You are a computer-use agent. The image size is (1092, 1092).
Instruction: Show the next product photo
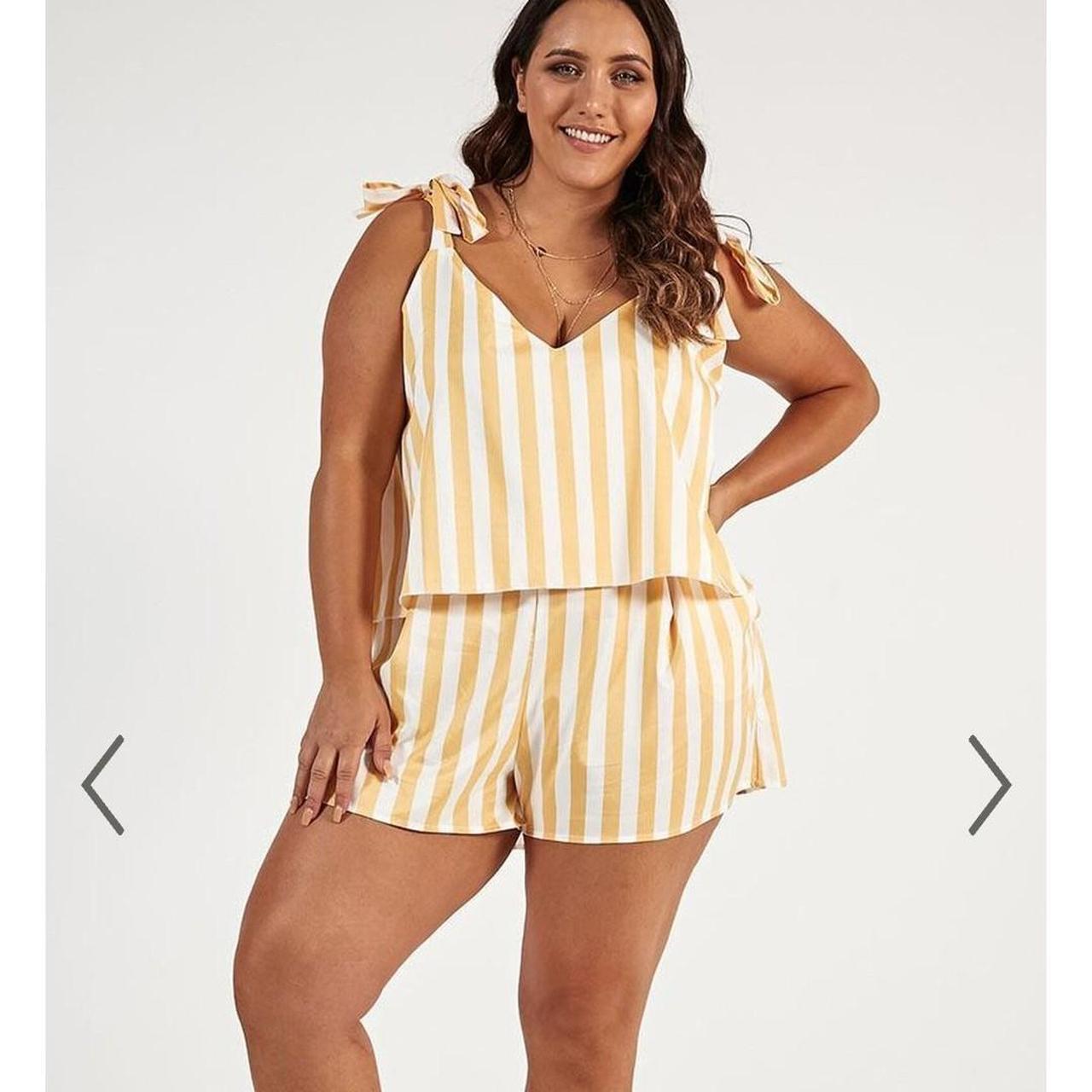[x=989, y=784]
